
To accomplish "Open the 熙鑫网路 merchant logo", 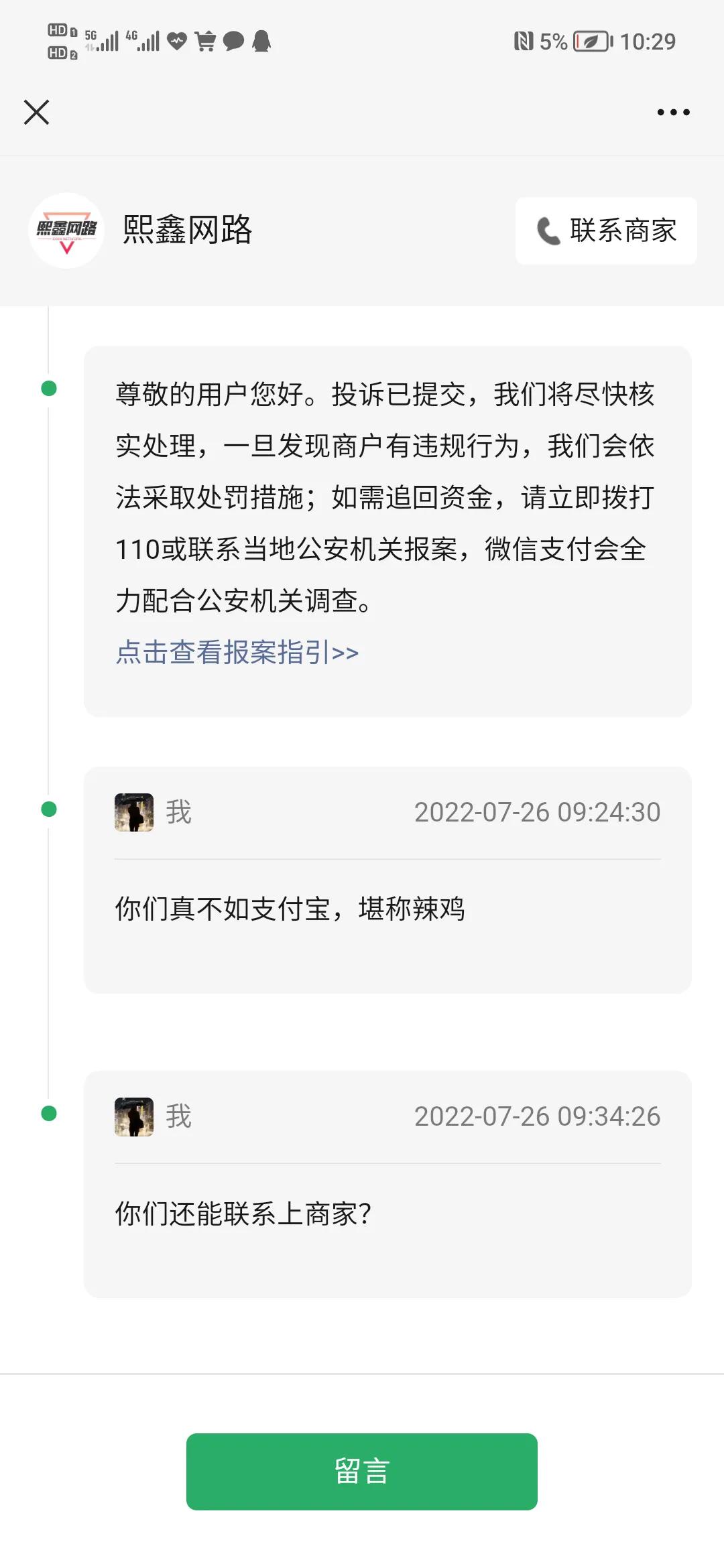I will coord(66,231).
